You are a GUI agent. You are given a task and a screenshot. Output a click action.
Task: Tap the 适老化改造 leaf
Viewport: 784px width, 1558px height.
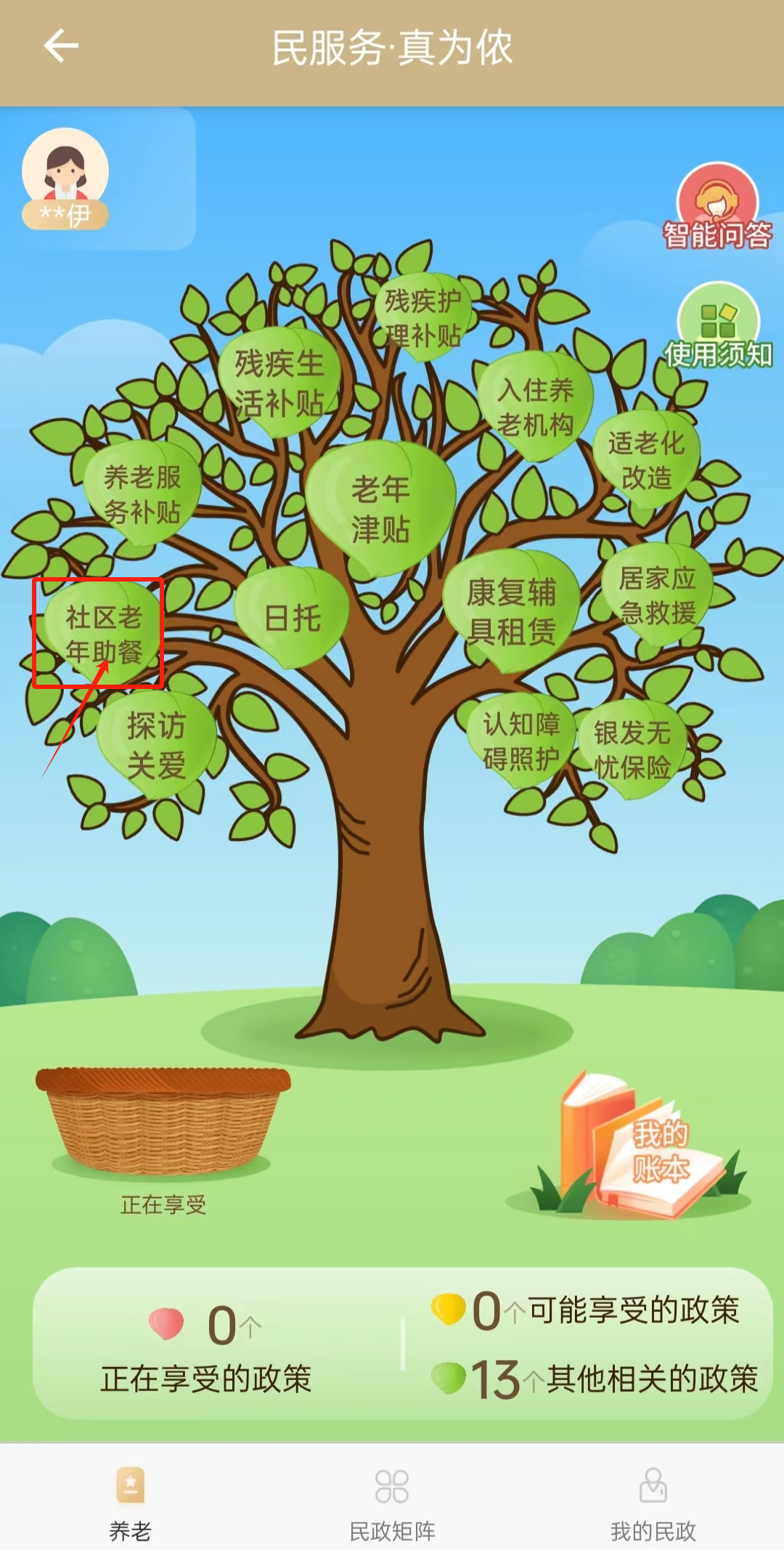(x=646, y=460)
